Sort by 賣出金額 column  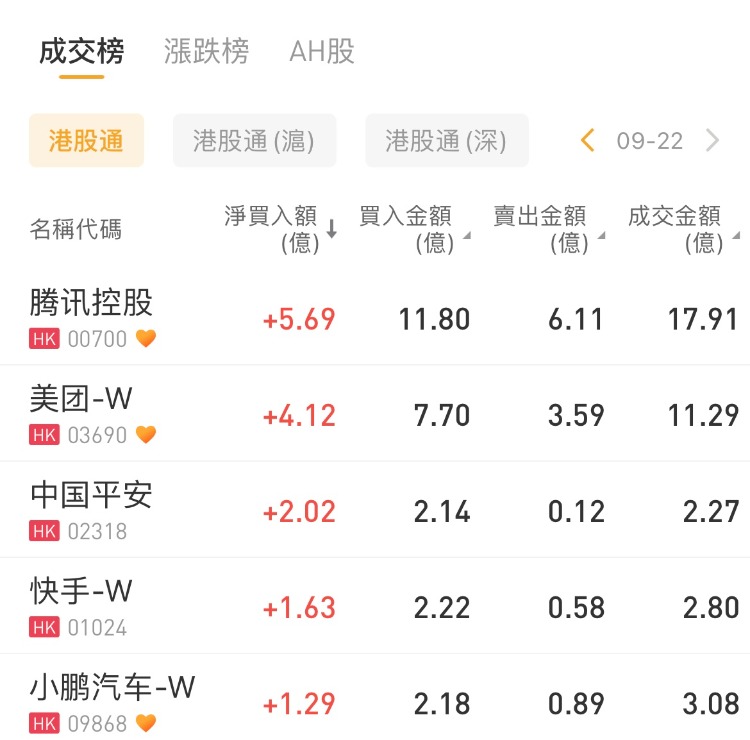point(547,229)
